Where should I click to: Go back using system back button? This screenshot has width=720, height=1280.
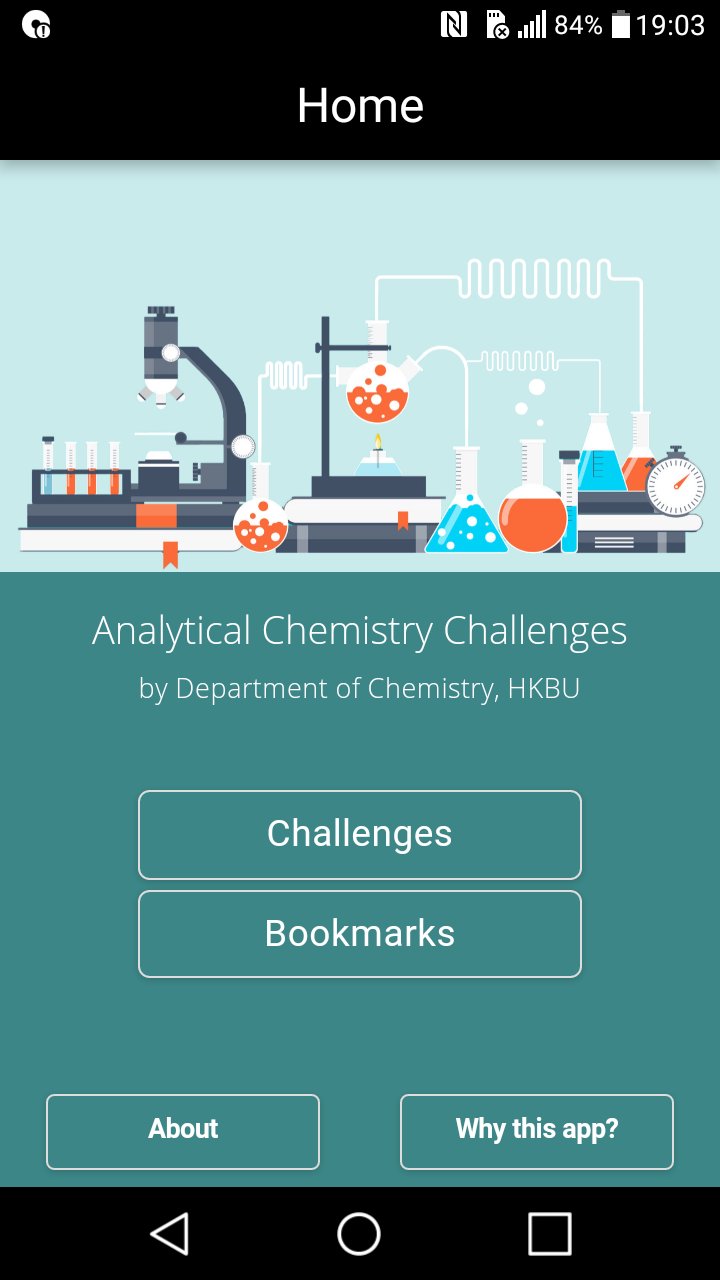[170, 1233]
